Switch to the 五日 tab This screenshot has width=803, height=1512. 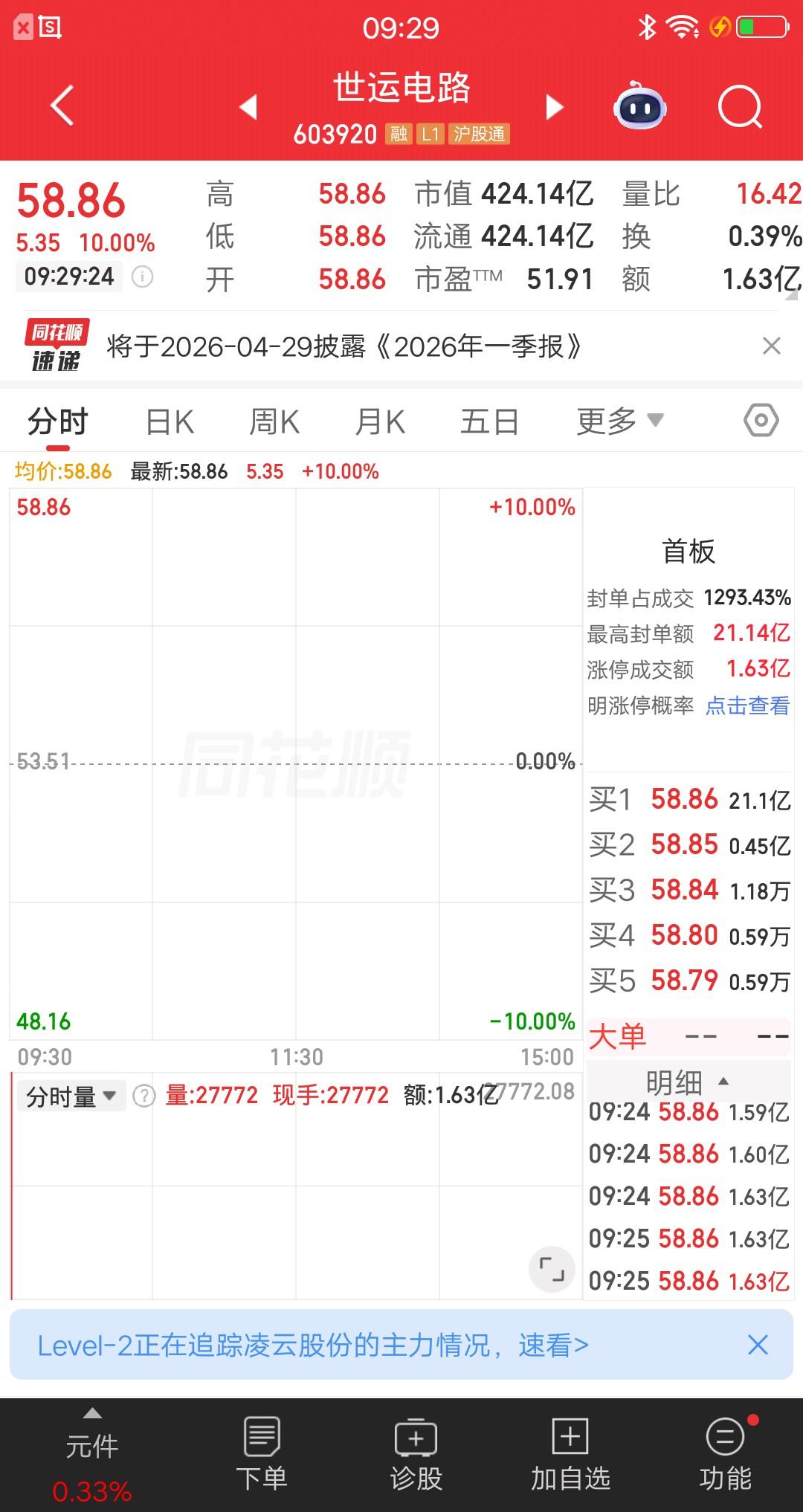pyautogui.click(x=488, y=420)
